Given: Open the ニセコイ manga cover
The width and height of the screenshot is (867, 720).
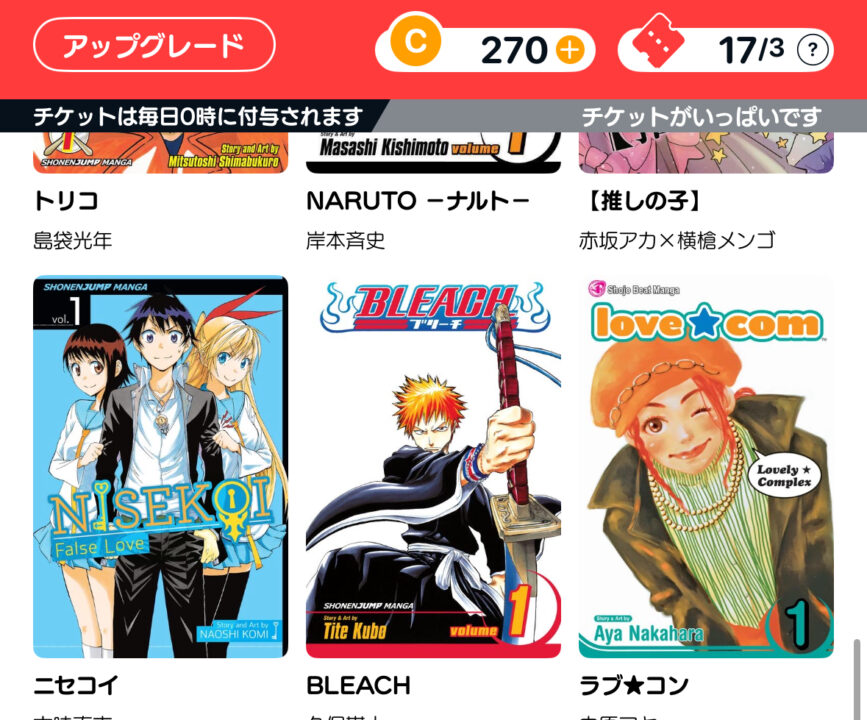Looking at the screenshot, I should tap(160, 466).
